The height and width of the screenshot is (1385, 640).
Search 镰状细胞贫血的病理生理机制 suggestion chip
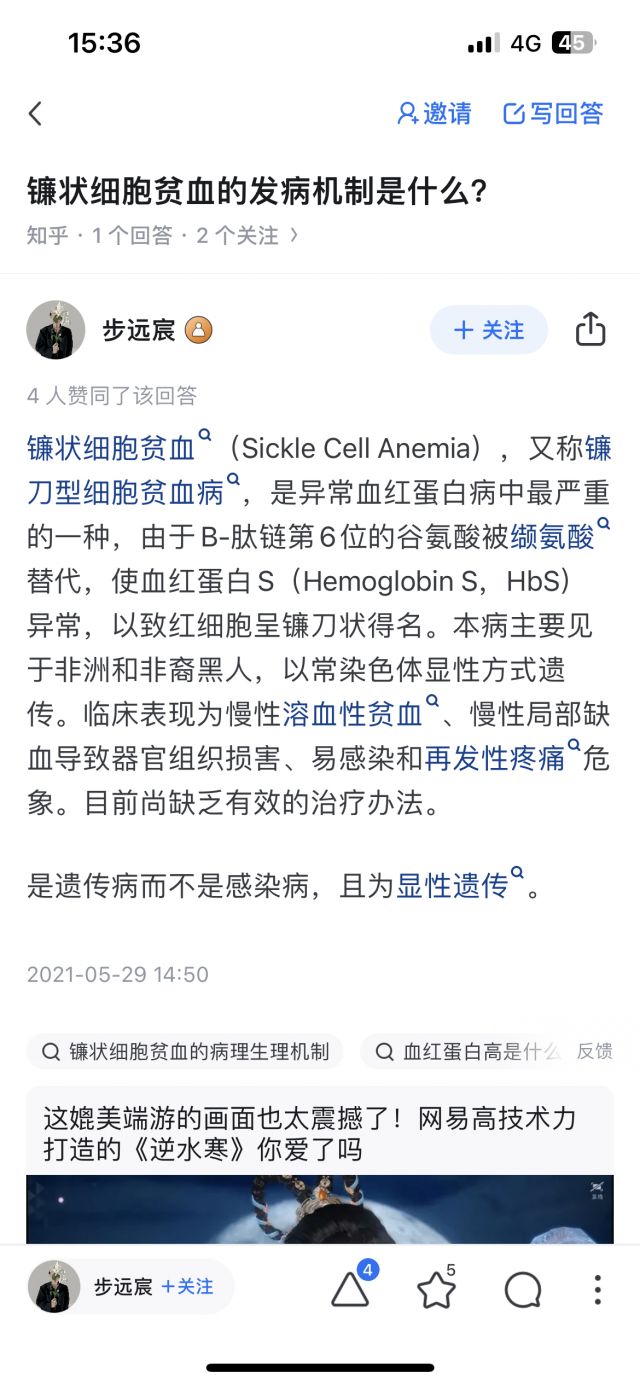pos(185,1051)
